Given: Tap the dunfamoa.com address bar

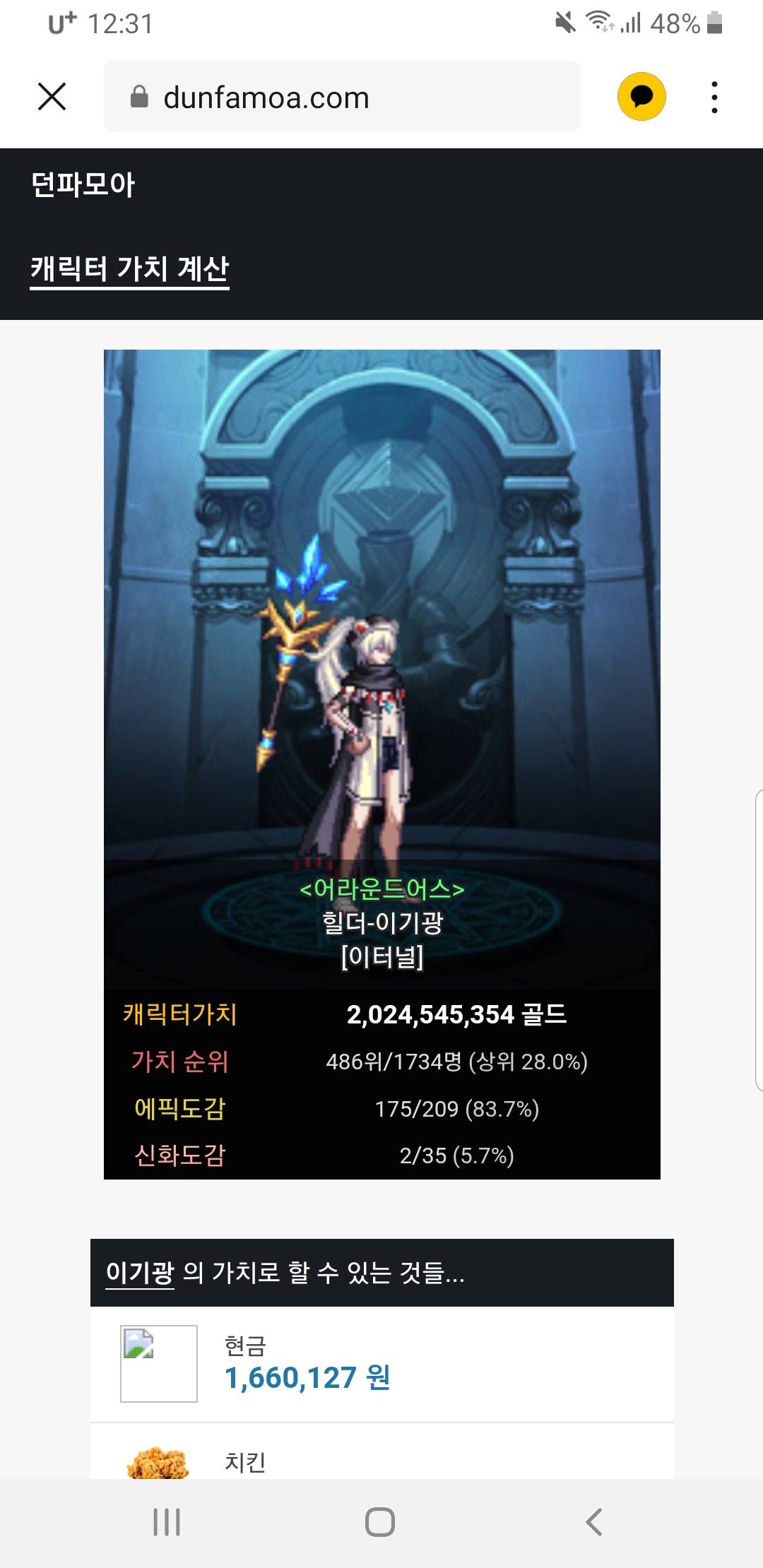Looking at the screenshot, I should tap(342, 97).
